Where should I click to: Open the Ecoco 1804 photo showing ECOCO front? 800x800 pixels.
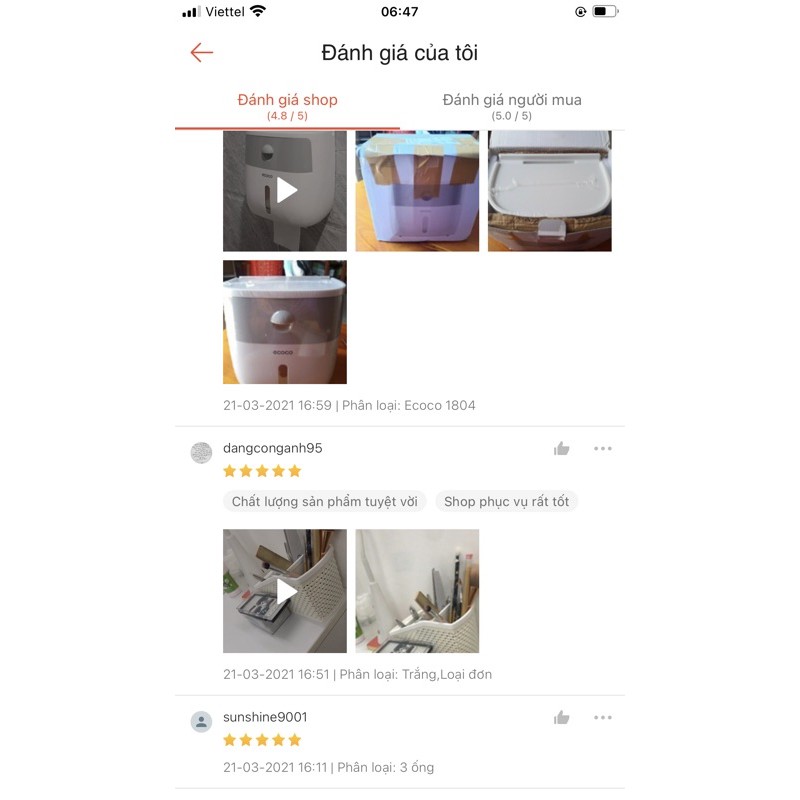tap(285, 322)
